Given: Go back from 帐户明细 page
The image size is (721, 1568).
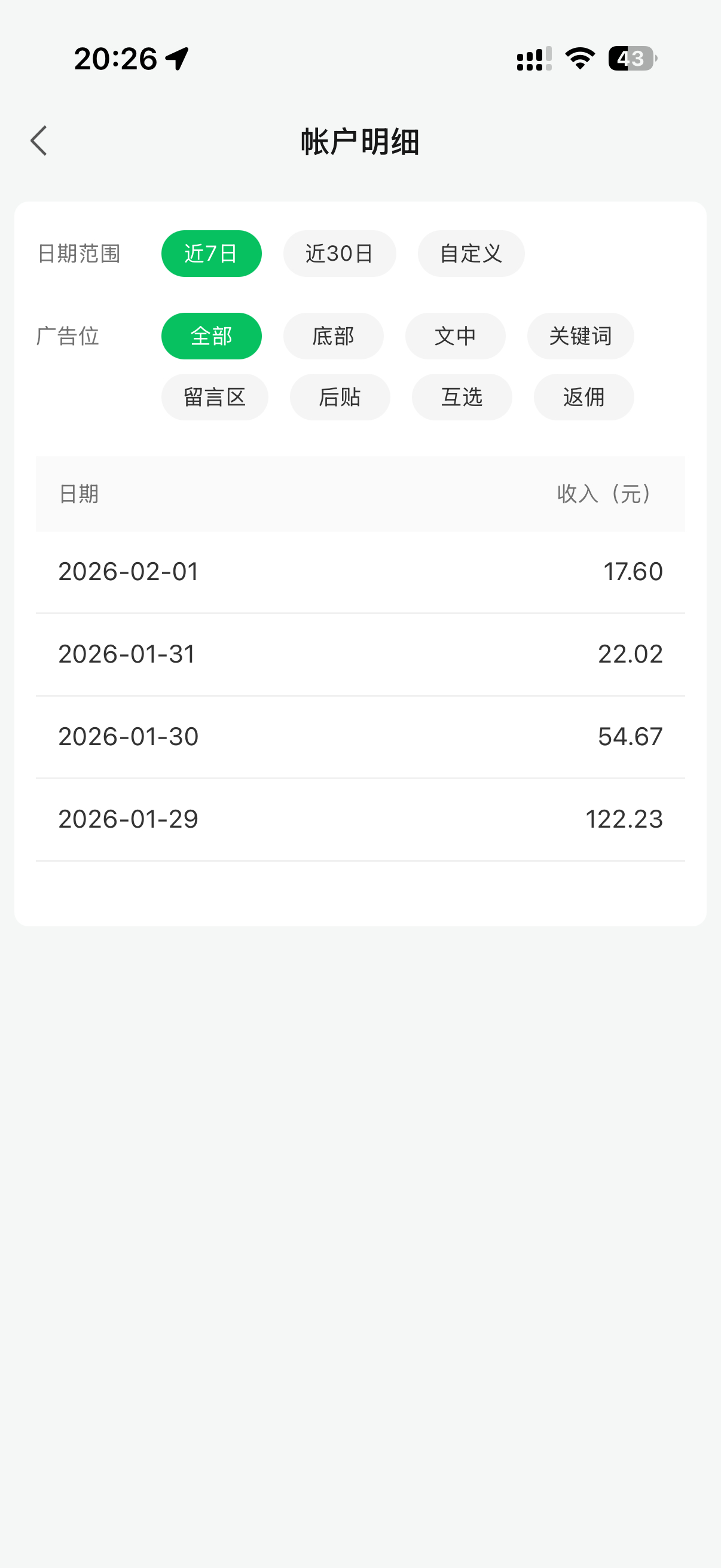Looking at the screenshot, I should pos(39,141).
